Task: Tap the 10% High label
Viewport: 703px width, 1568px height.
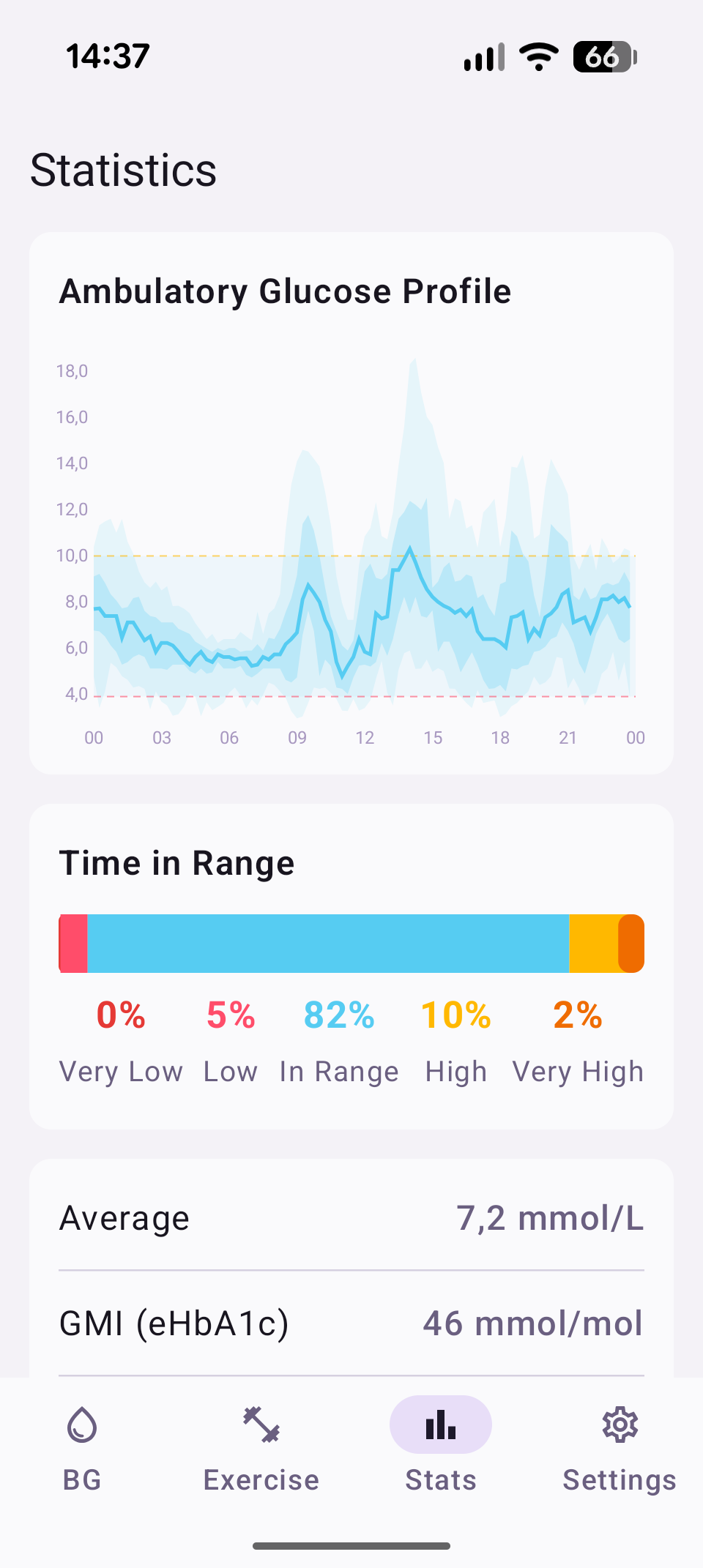Action: coord(455,1015)
